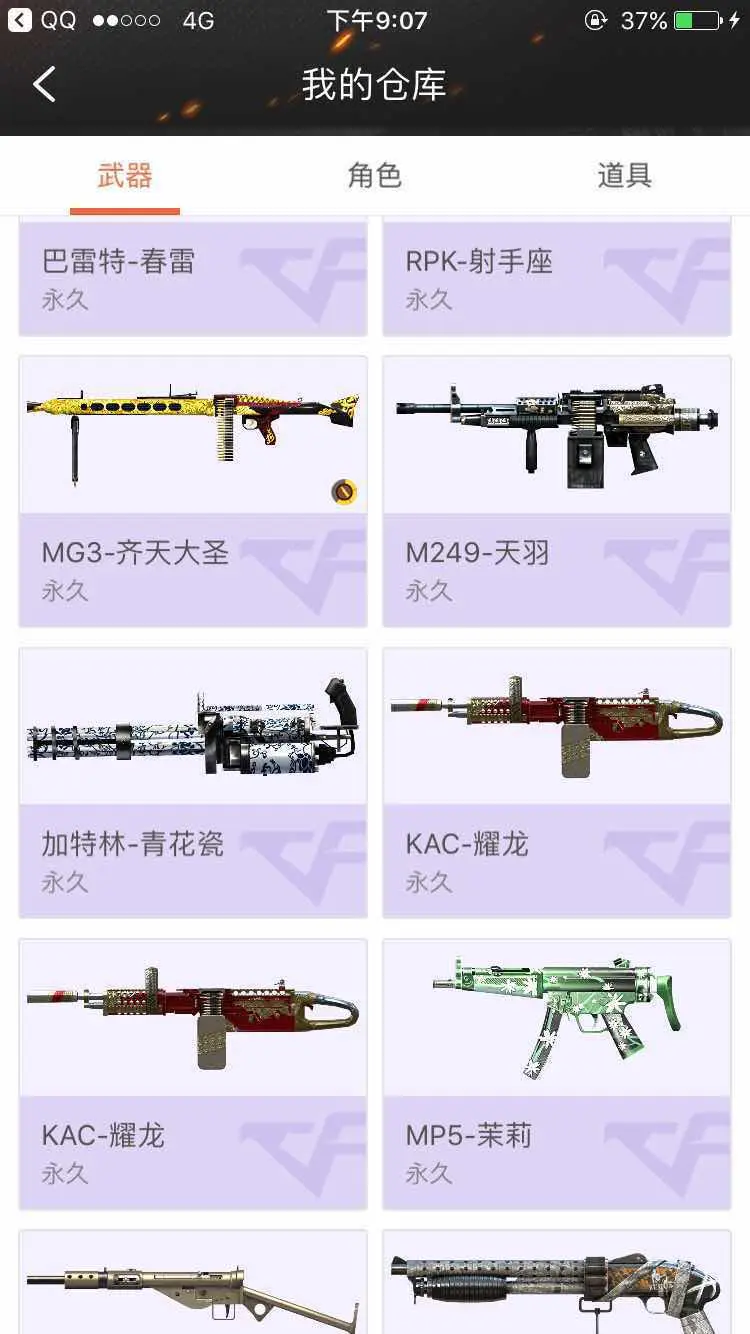Go back using the top-left arrow
Image resolution: width=750 pixels, height=1334 pixels.
coord(44,85)
